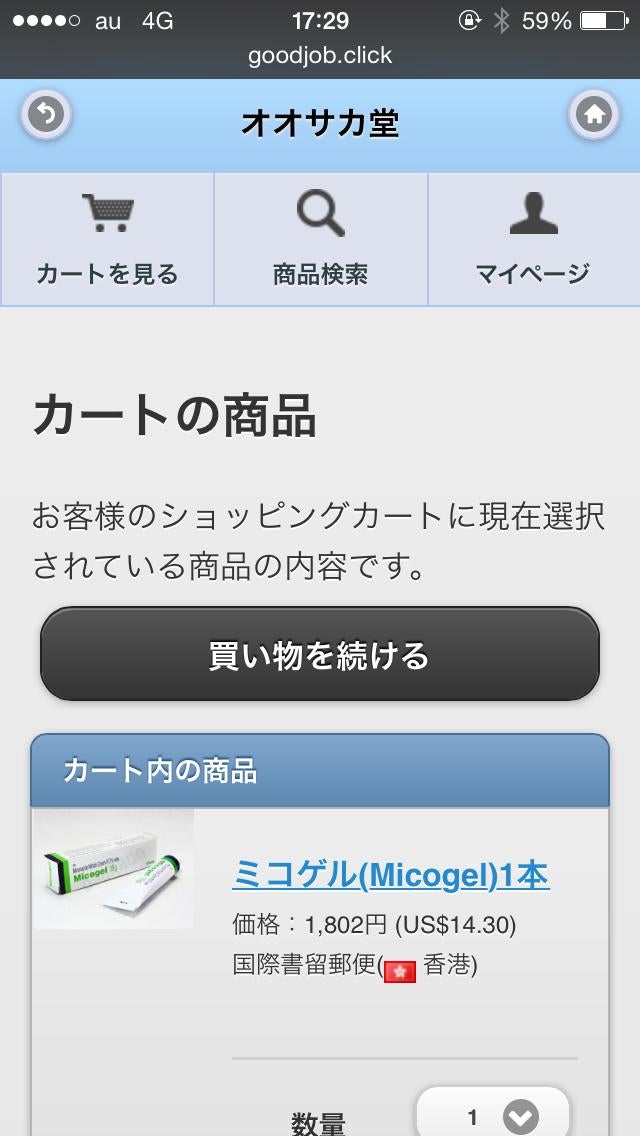Open マイページ account page

click(533, 240)
